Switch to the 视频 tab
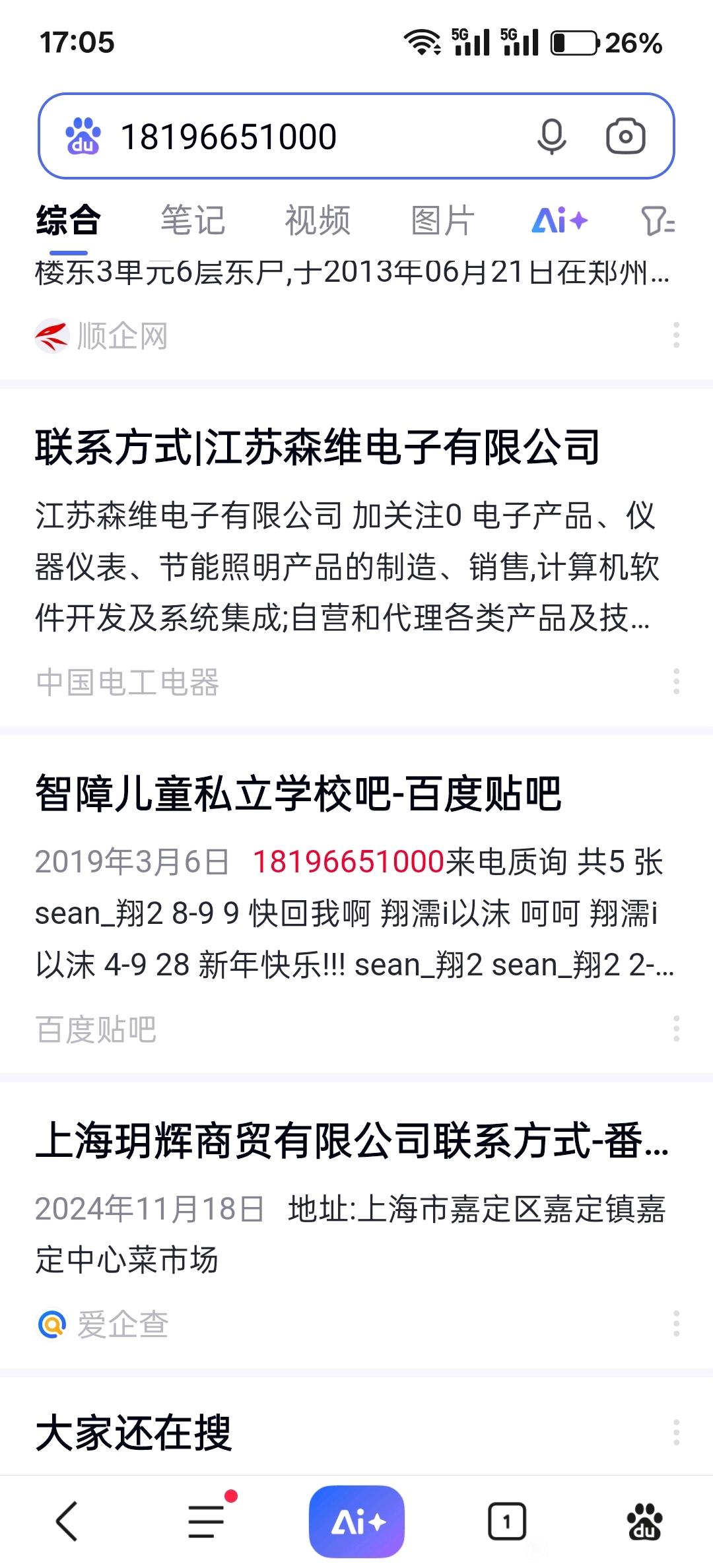713x1568 pixels. 318,220
